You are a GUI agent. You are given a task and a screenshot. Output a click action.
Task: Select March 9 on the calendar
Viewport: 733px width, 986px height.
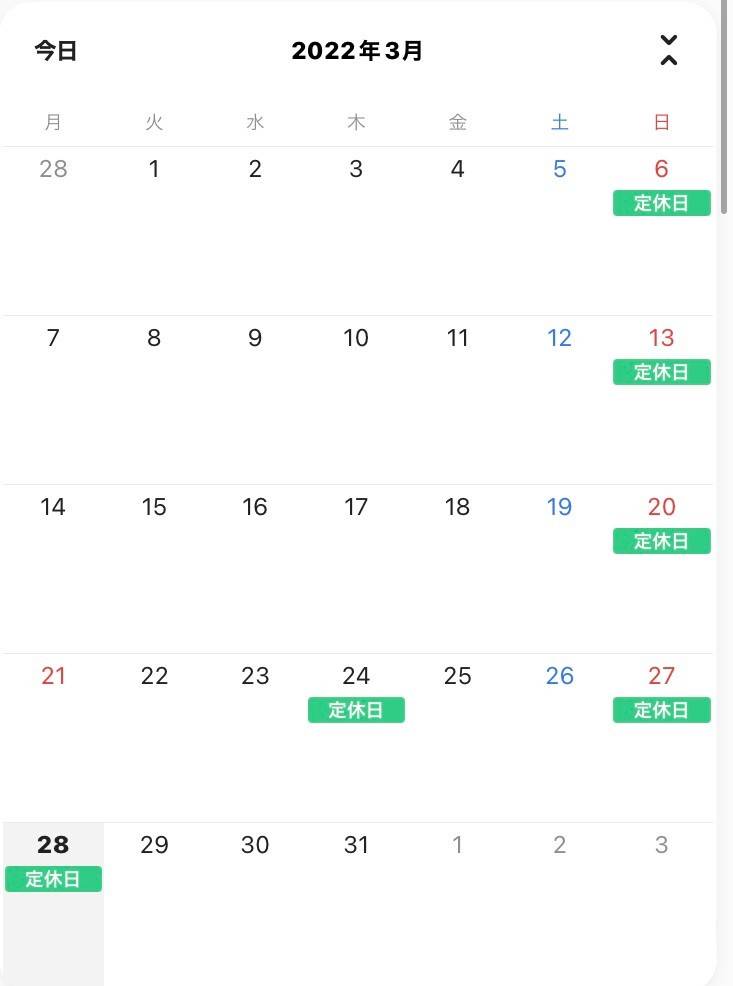pyautogui.click(x=255, y=338)
